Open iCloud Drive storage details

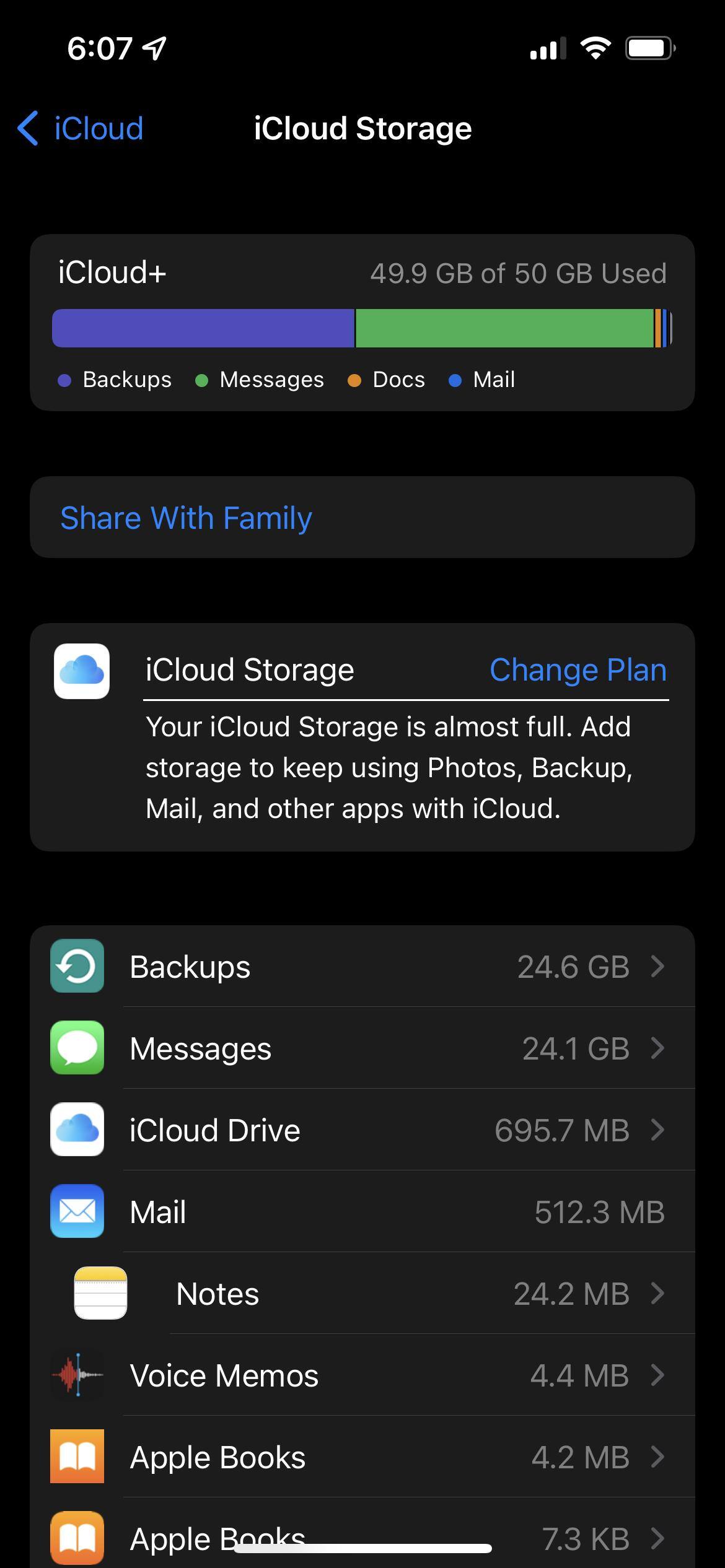pos(362,1130)
